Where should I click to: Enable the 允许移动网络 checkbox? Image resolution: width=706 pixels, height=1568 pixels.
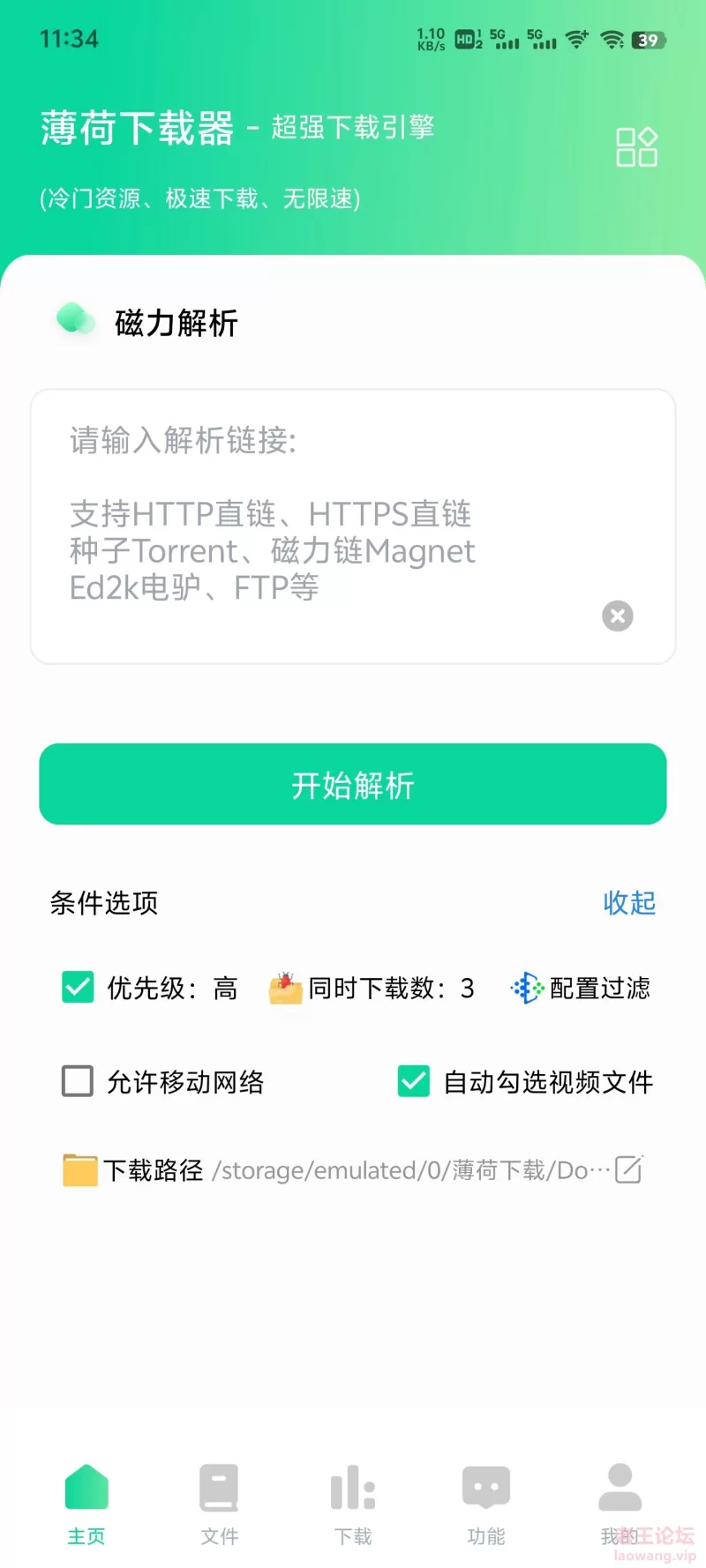point(78,1080)
